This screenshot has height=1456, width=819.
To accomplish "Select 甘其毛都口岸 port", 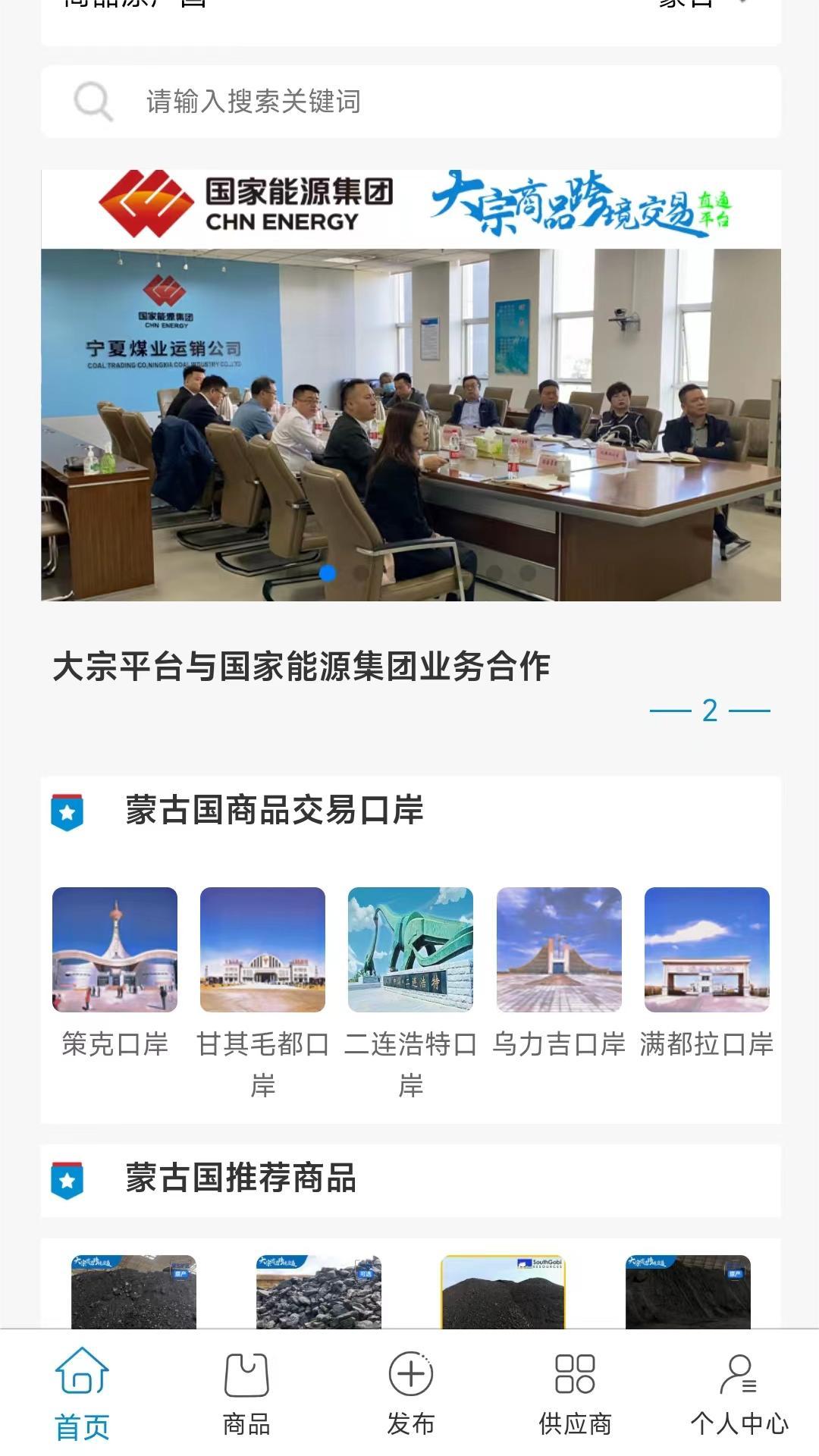I will pyautogui.click(x=262, y=949).
